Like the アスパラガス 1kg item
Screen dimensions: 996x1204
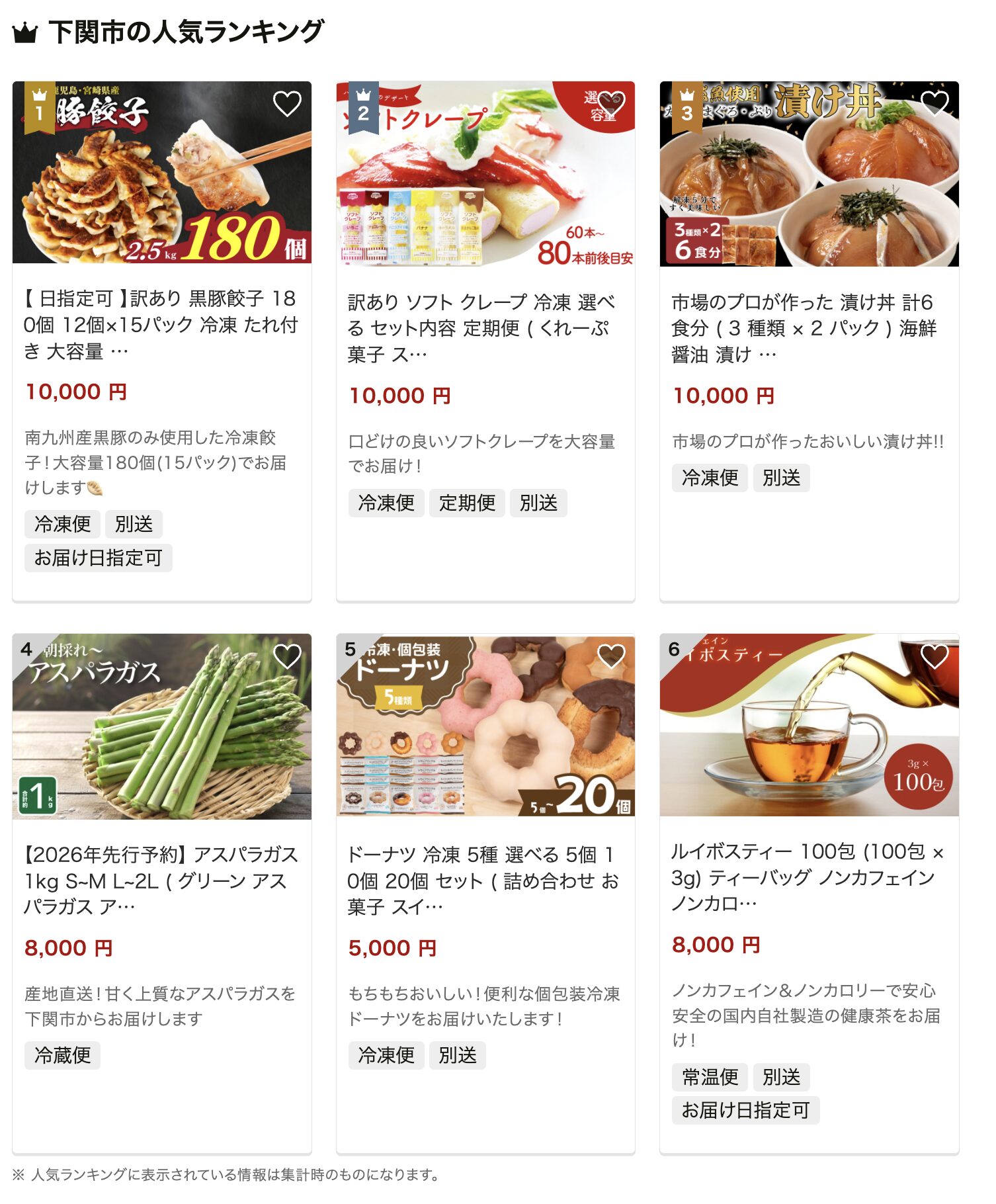[287, 656]
